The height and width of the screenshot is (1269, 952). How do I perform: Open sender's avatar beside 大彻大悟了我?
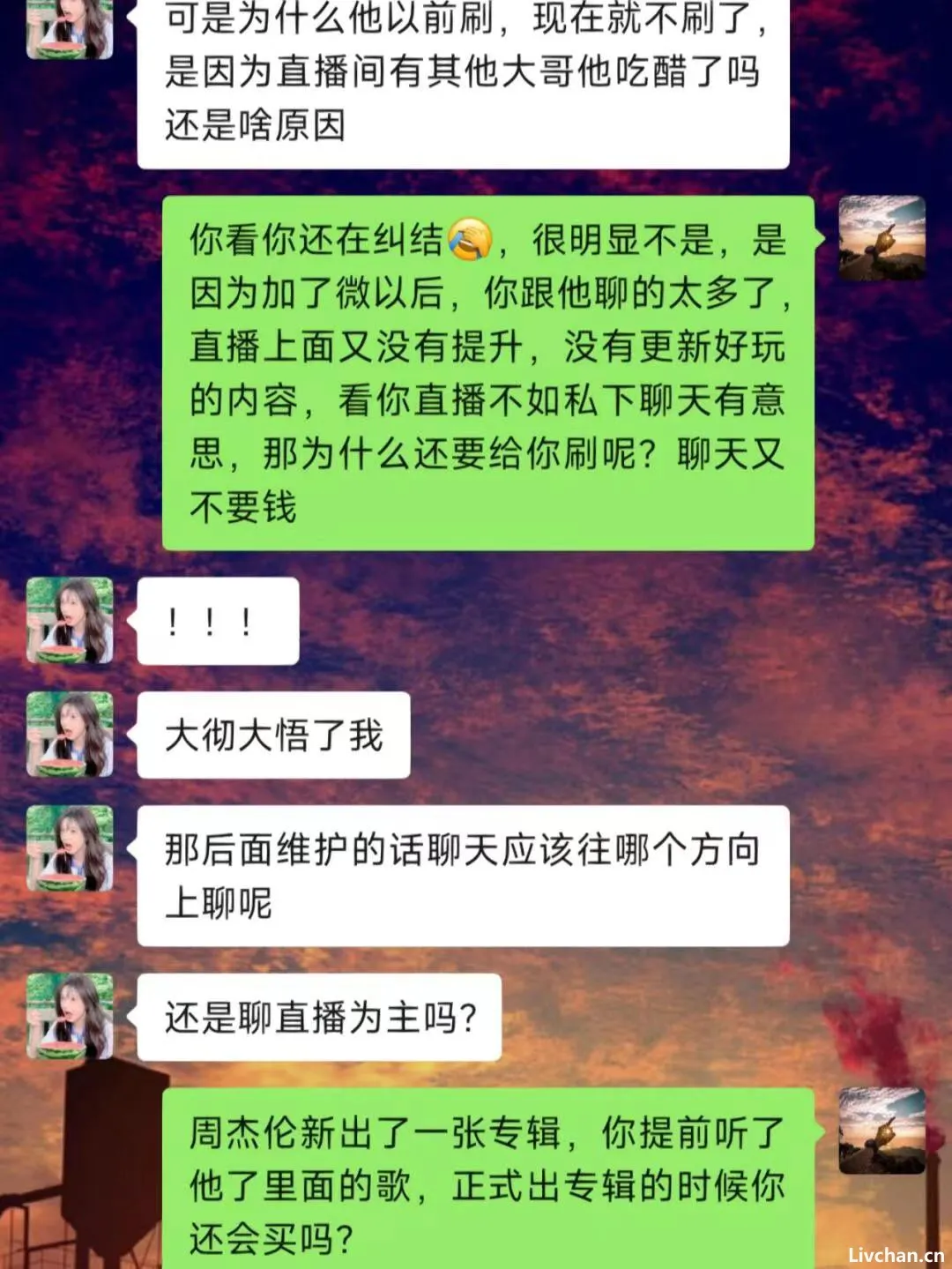click(x=71, y=735)
